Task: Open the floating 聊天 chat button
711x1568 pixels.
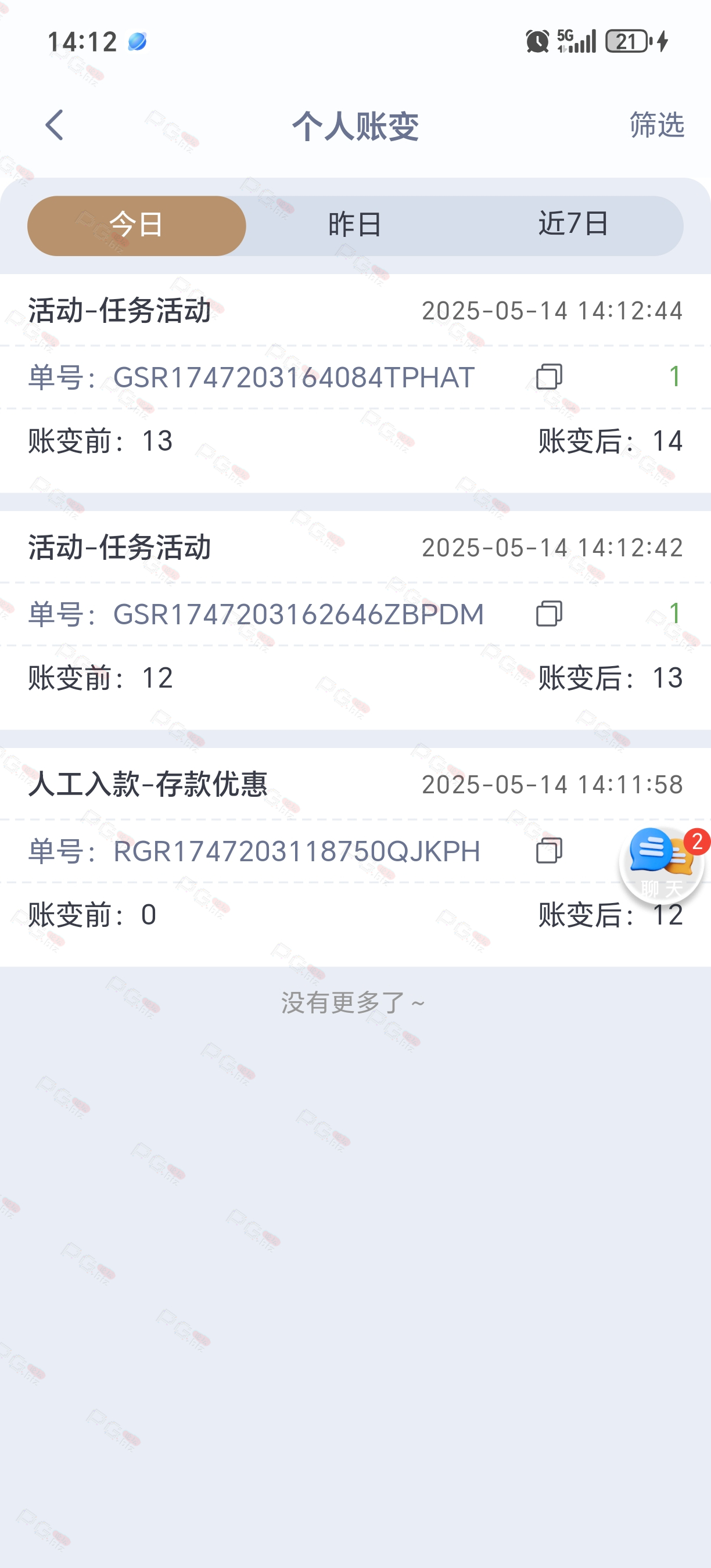Action: [662, 864]
